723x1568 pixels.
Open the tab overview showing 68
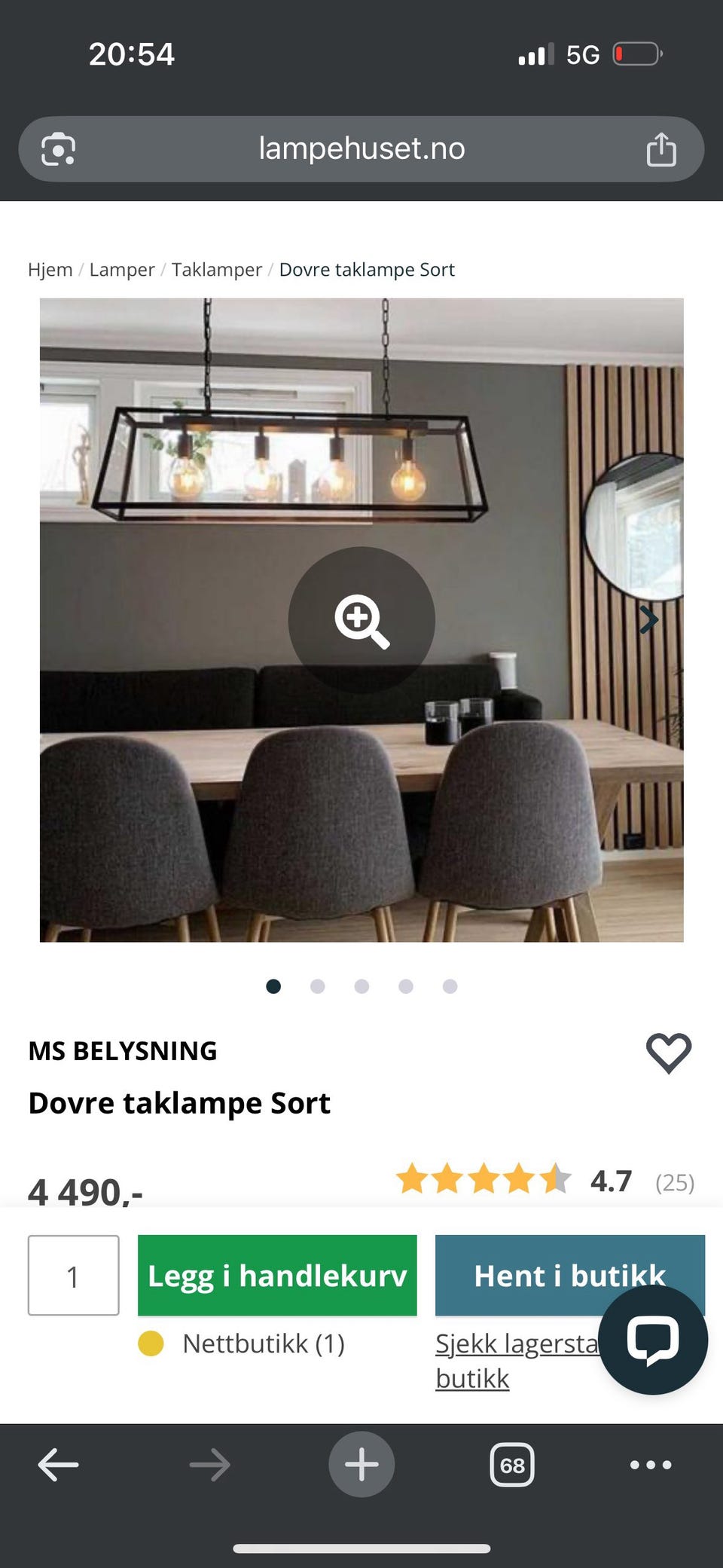(x=511, y=1464)
